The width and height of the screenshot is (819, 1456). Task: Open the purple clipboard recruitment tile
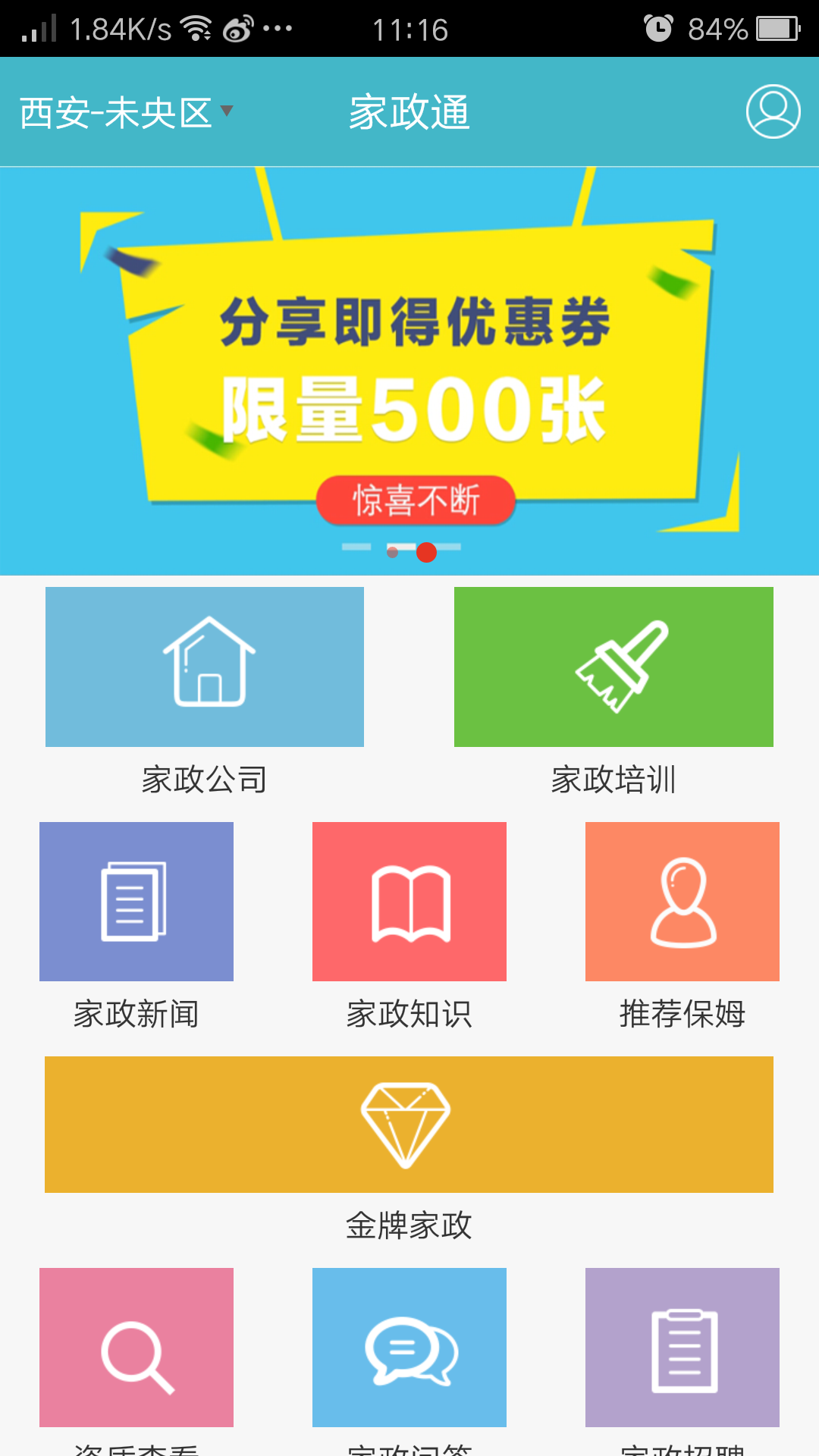tap(682, 1348)
